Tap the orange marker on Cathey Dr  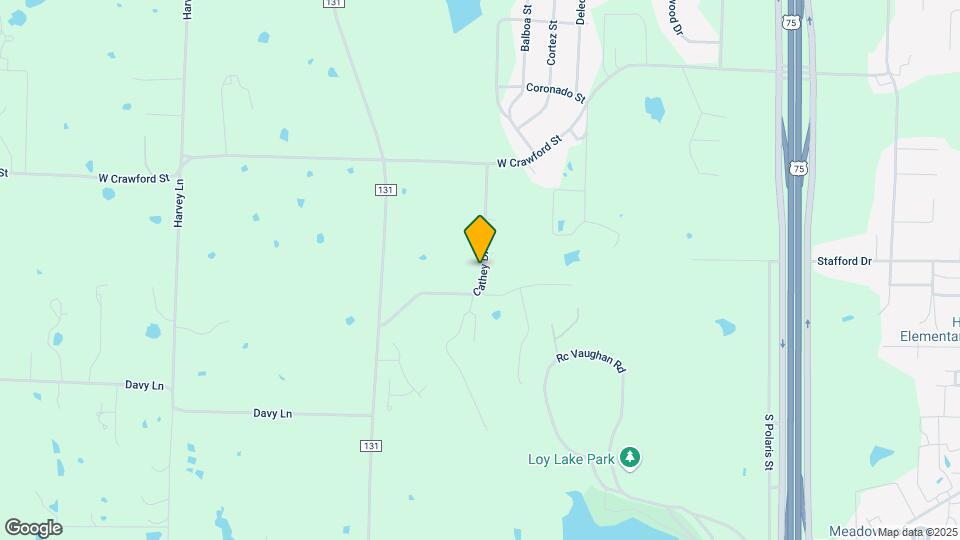pyautogui.click(x=480, y=239)
